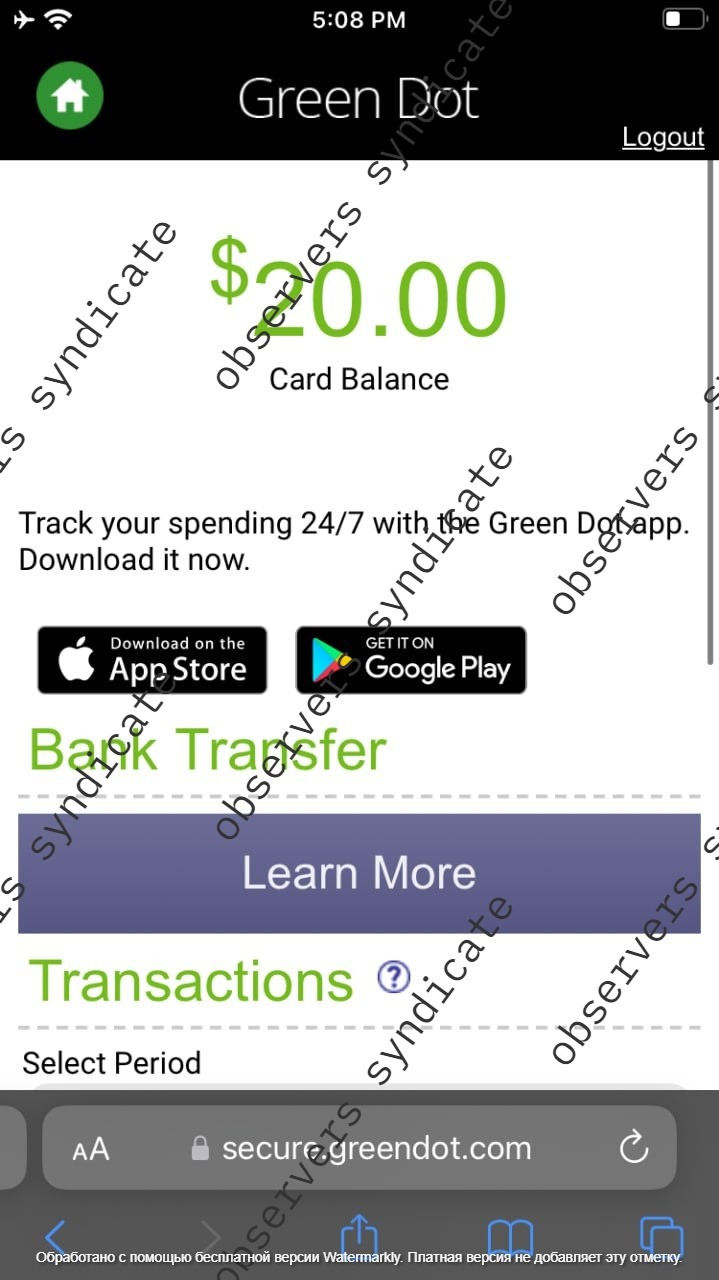This screenshot has height=1280, width=719.
Task: Open Safari bookmarks
Action: 509,1236
